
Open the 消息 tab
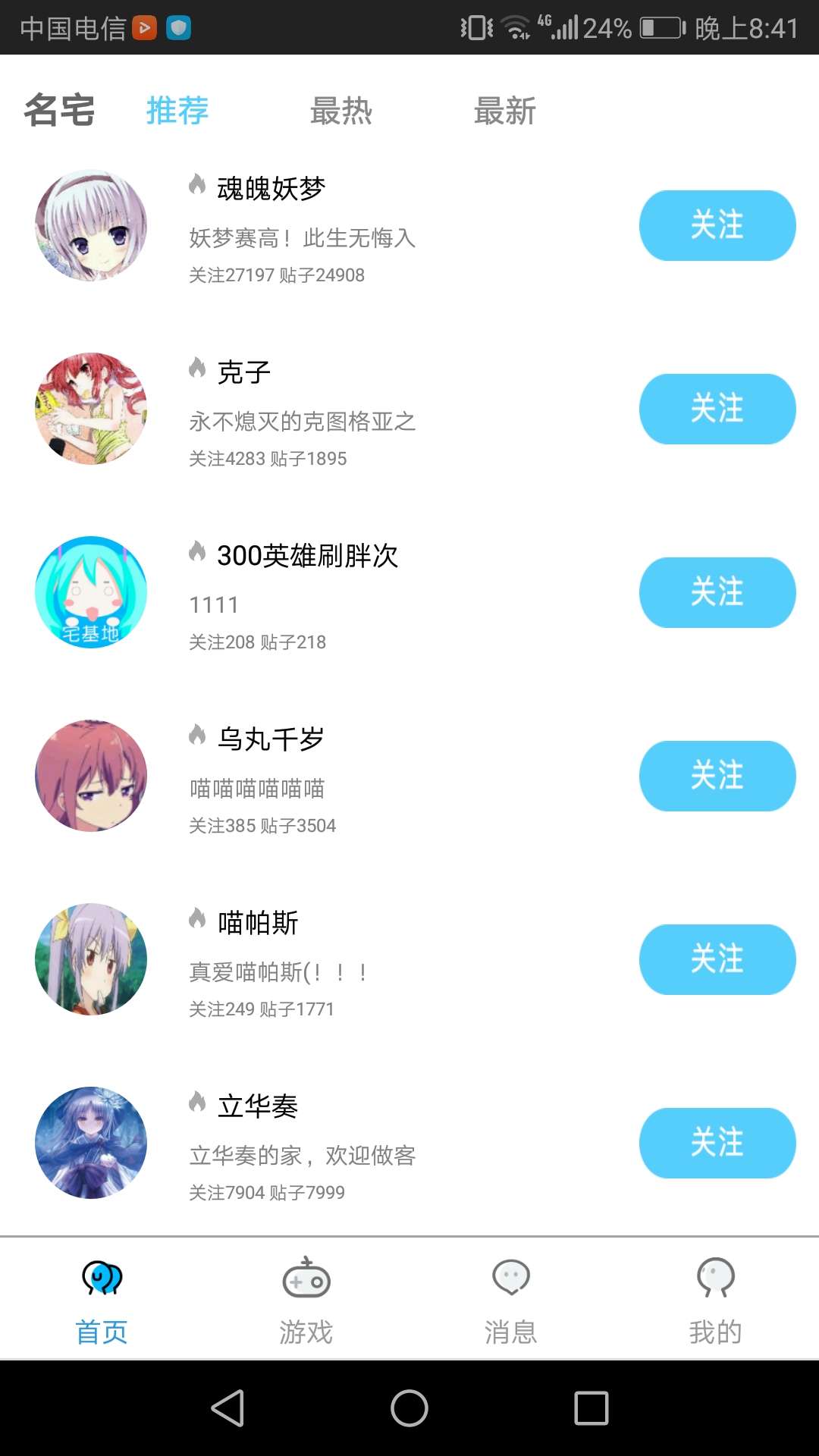click(x=511, y=1299)
